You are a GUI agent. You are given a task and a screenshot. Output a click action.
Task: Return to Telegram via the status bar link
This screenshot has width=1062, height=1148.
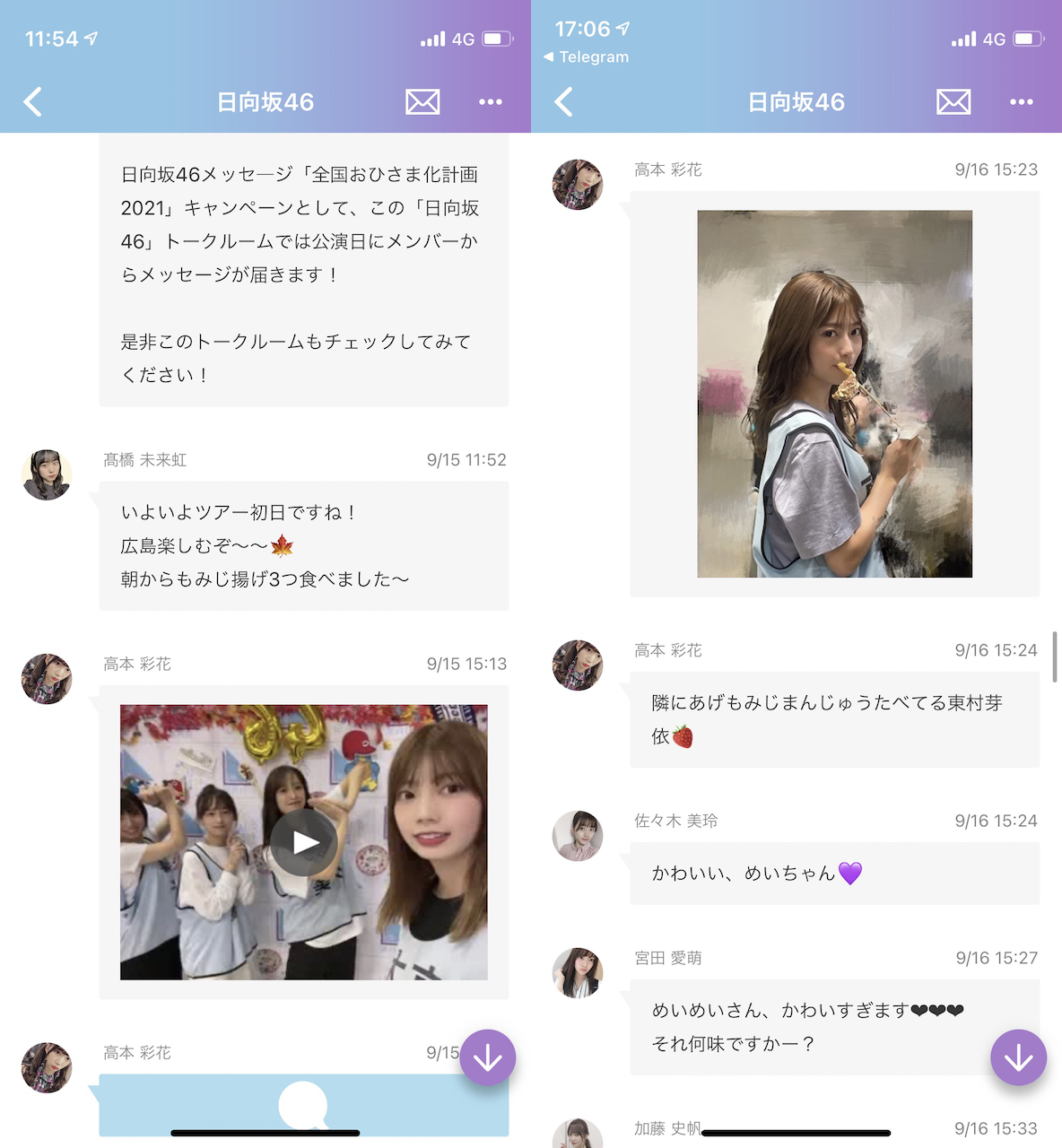coord(587,57)
